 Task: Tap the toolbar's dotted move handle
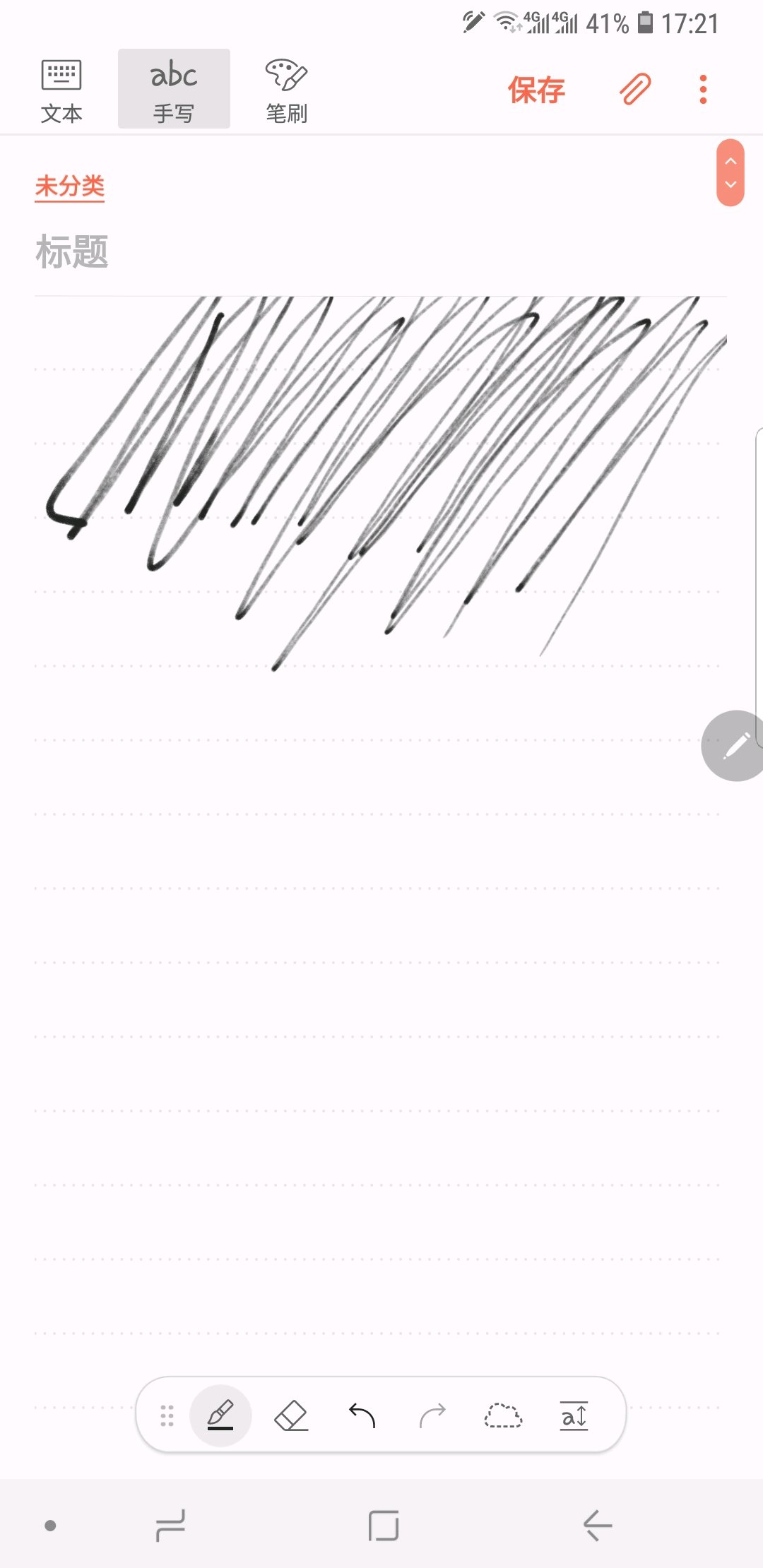click(167, 1415)
